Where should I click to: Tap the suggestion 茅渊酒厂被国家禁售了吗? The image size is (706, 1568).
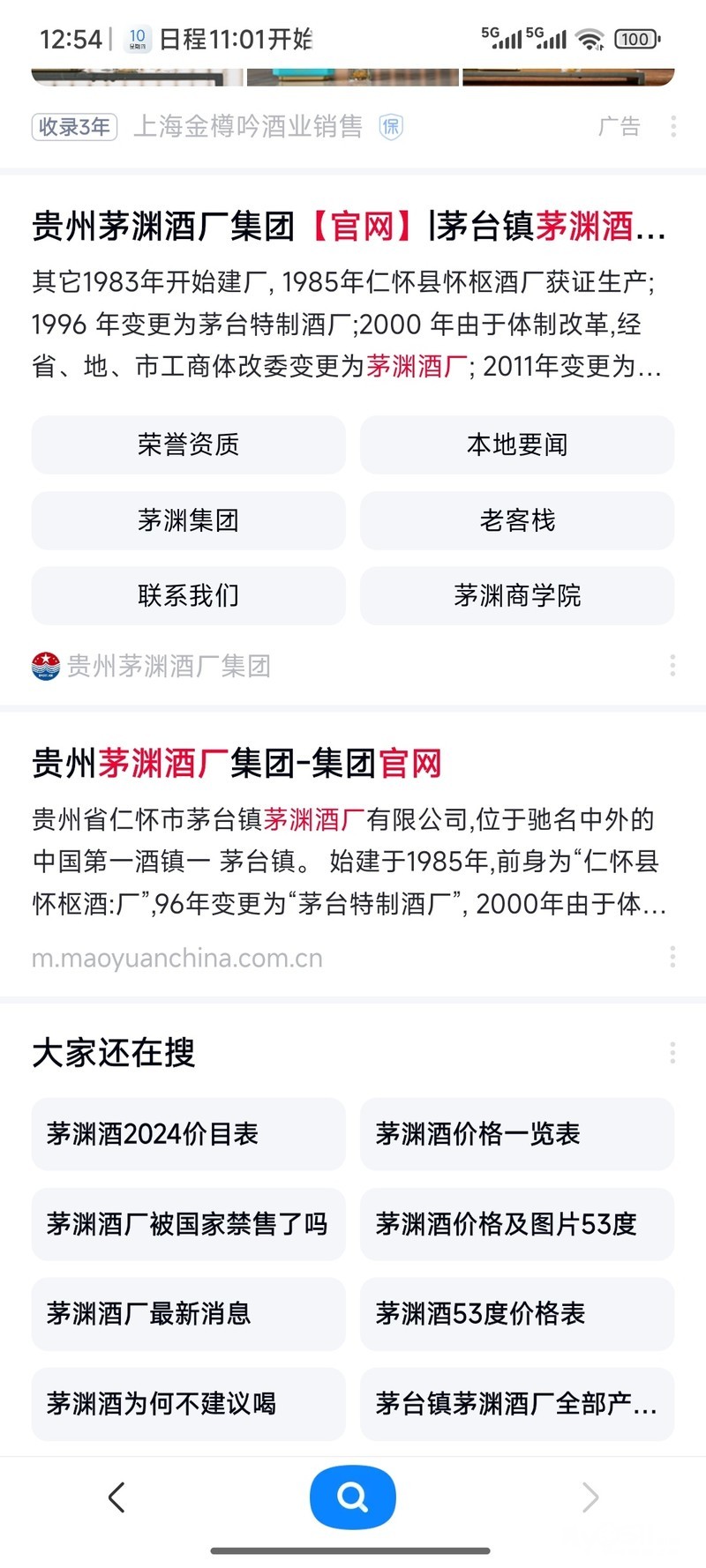click(x=188, y=1224)
